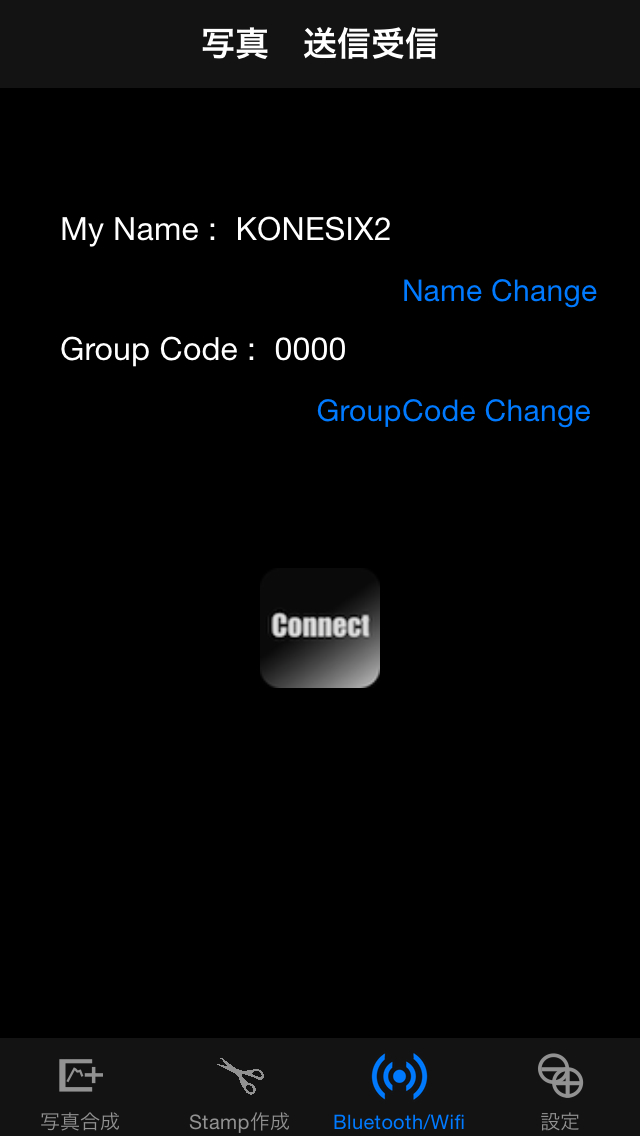Open GroupCode Change

454,412
